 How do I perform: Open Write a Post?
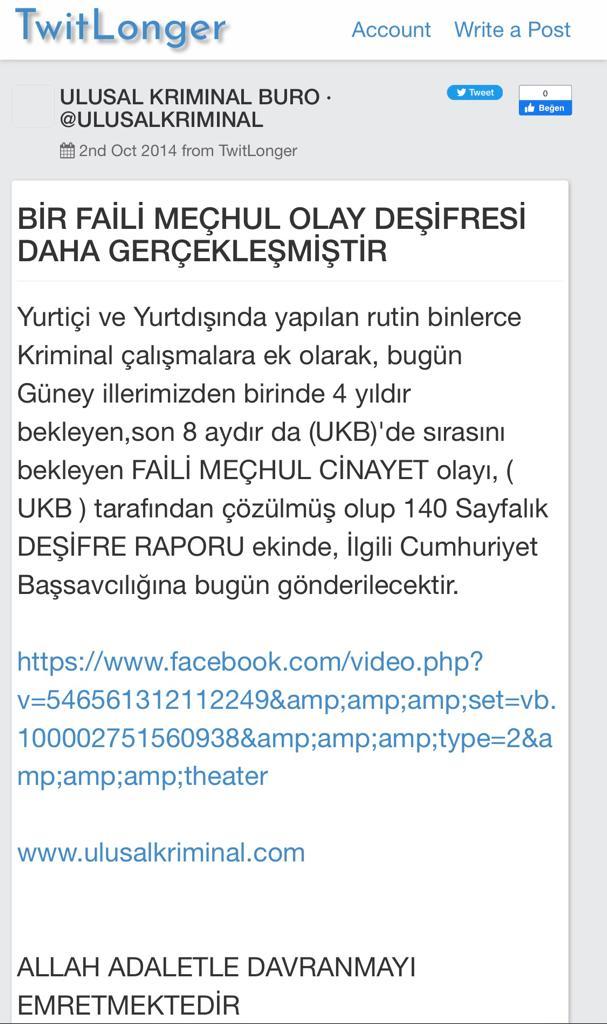coord(512,30)
